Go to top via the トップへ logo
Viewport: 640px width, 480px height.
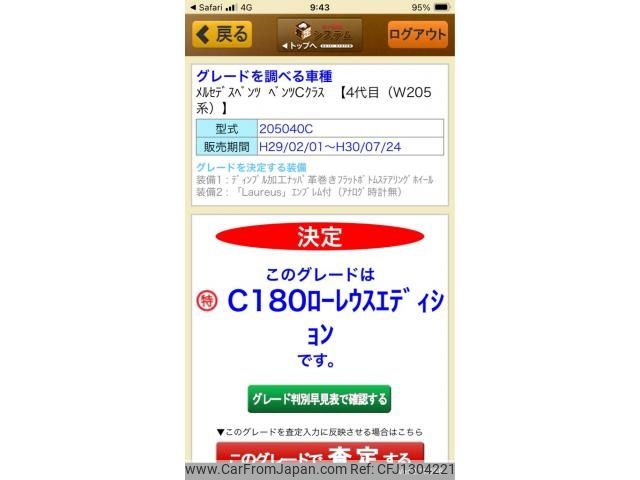(x=319, y=35)
